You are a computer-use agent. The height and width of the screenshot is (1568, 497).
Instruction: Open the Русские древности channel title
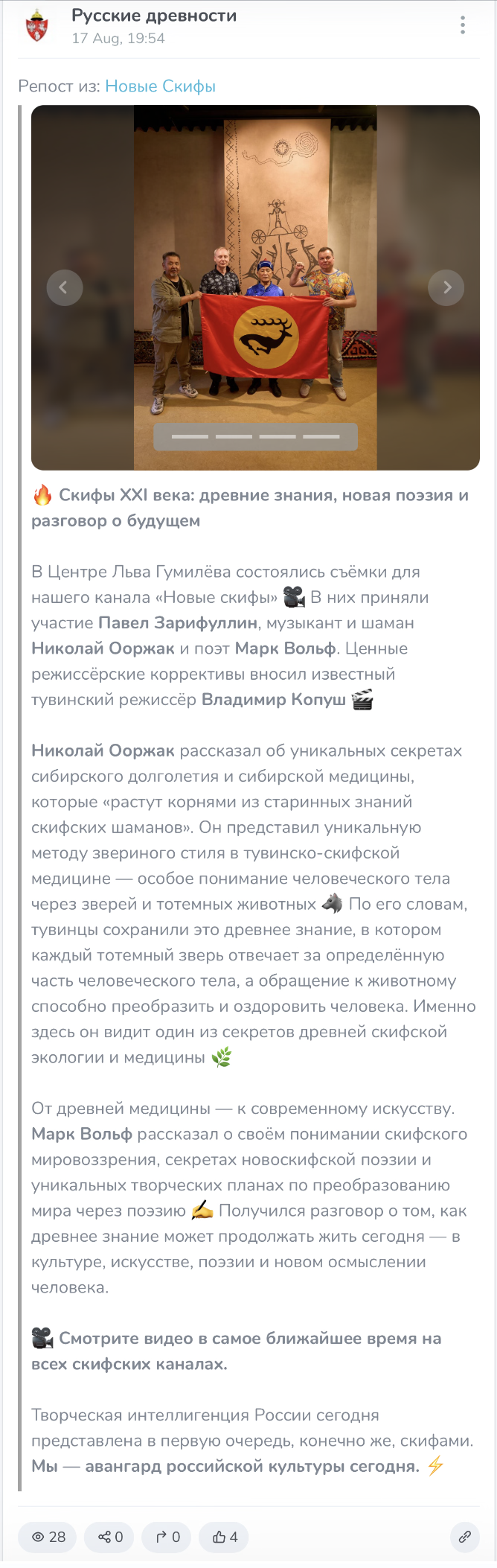[x=154, y=16]
